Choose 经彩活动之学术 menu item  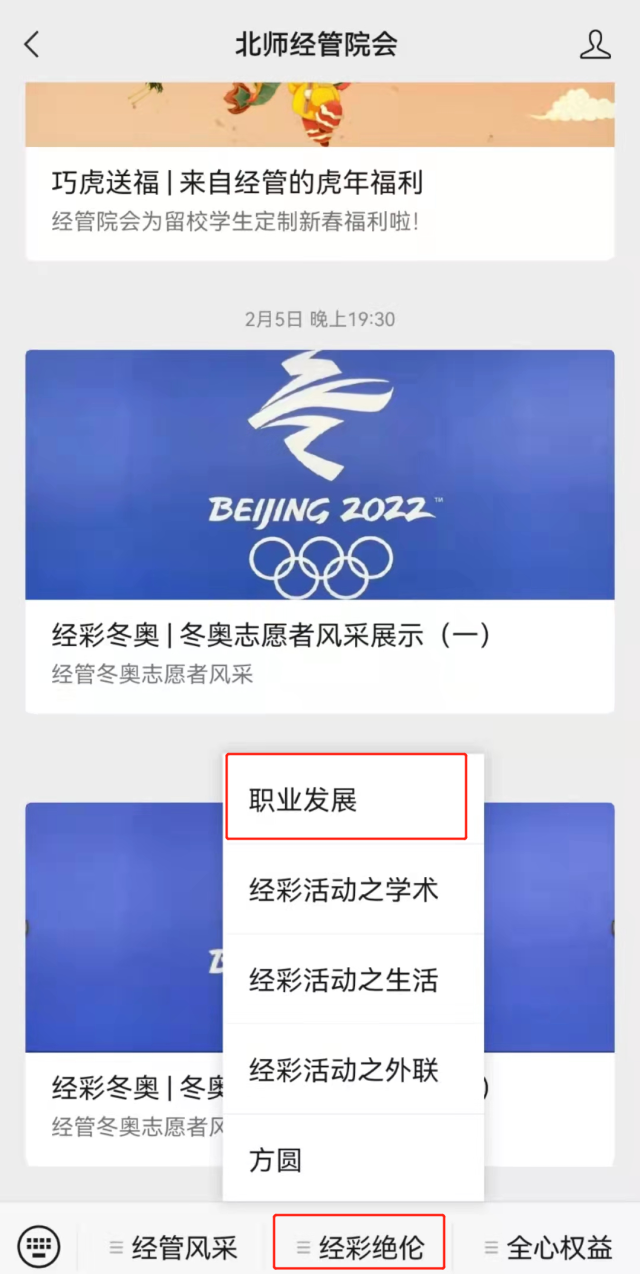343,890
